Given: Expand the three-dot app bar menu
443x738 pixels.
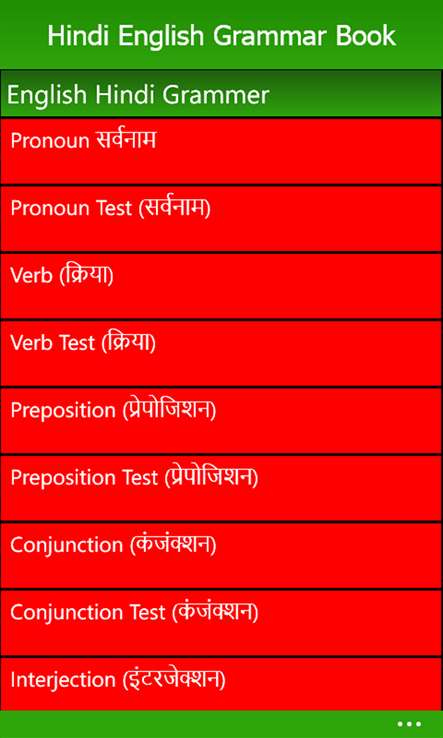Looking at the screenshot, I should [409, 724].
